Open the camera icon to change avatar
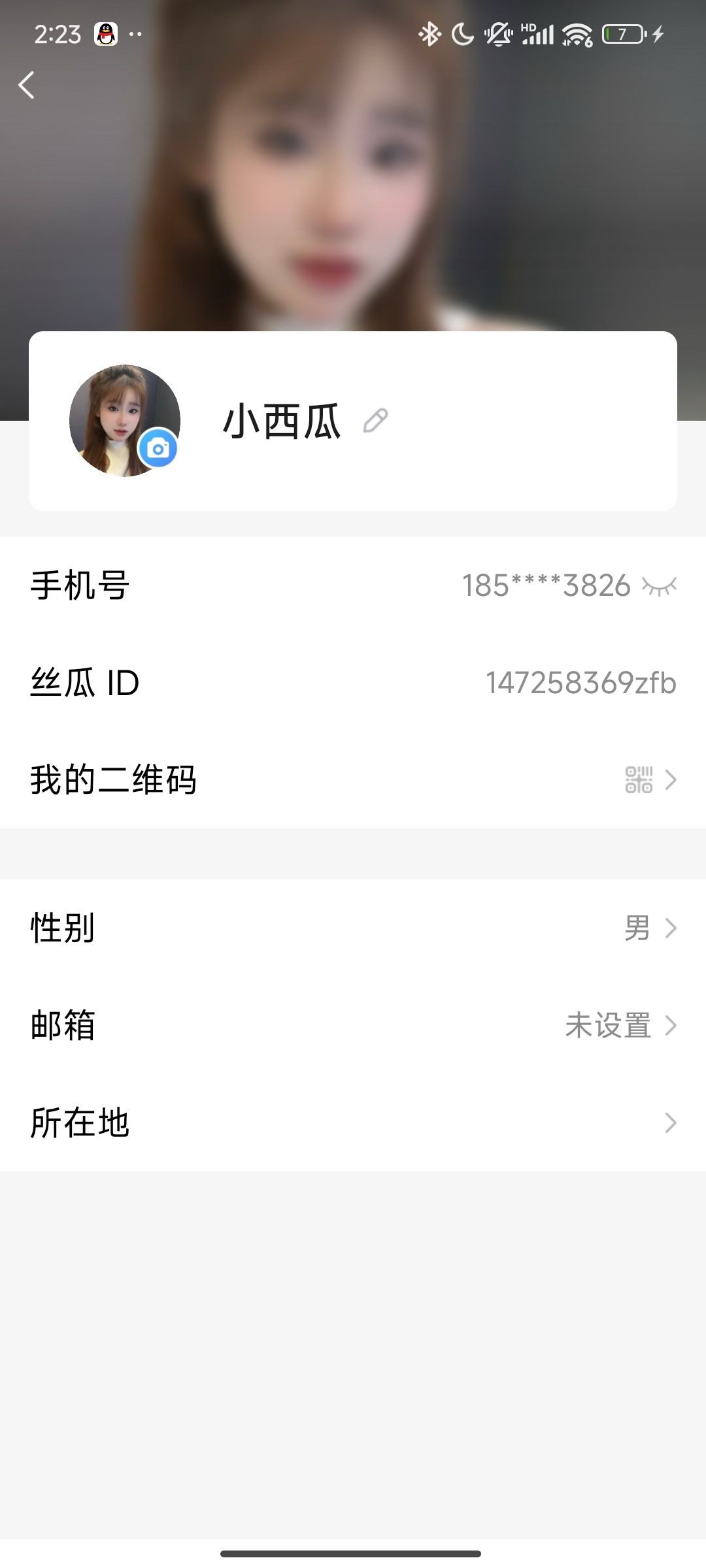 pos(158,448)
